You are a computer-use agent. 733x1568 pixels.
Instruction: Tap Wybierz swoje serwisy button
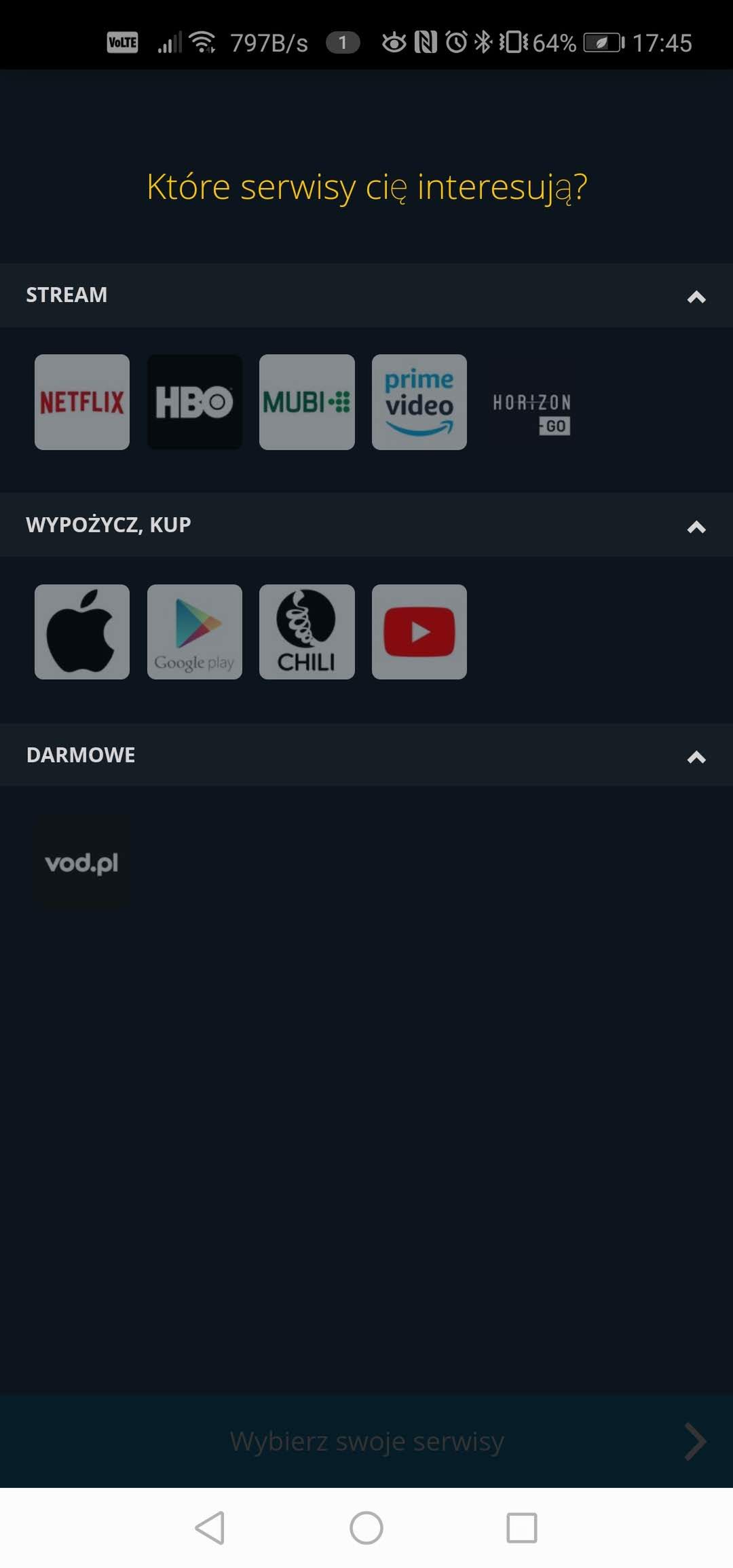pyautogui.click(x=366, y=1440)
